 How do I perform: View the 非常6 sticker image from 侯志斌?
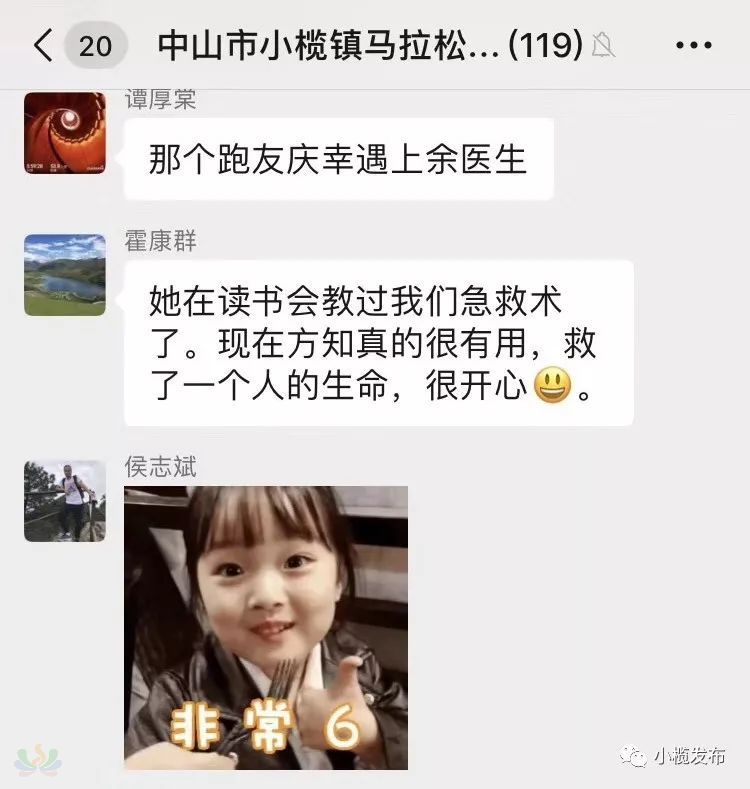tap(266, 627)
